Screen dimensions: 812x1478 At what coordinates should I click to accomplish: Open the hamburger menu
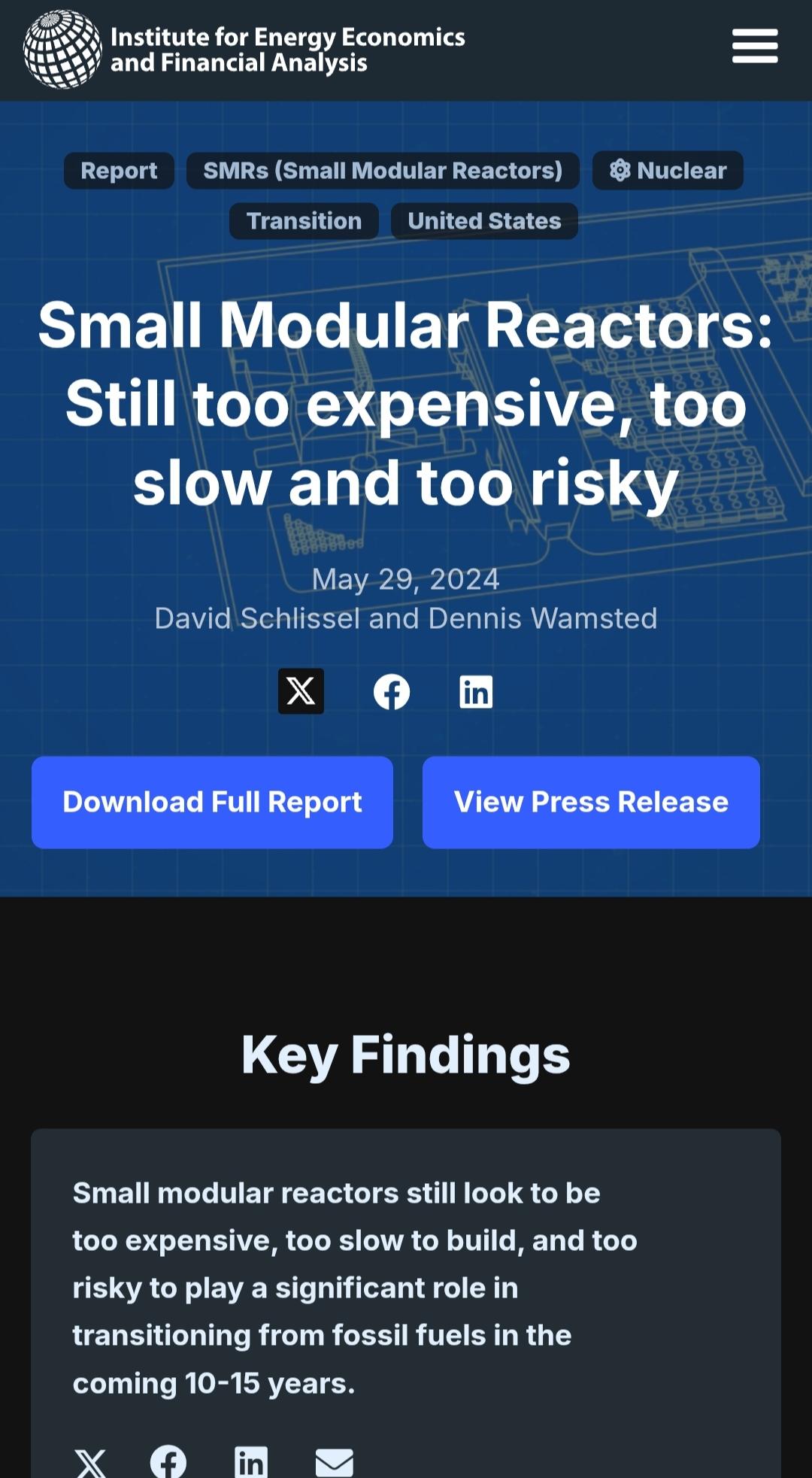(755, 47)
